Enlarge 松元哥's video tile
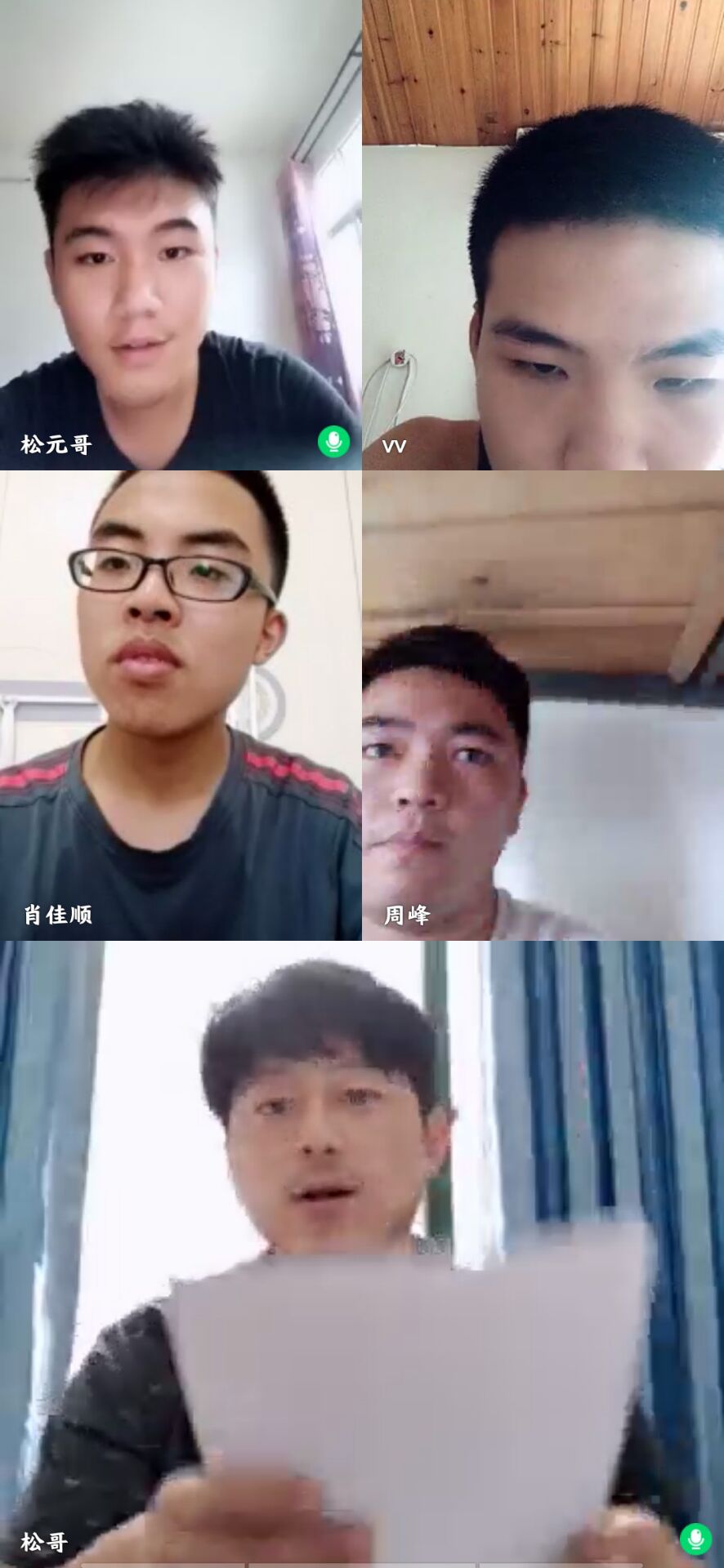Viewport: 724px width, 1568px height. tap(180, 234)
